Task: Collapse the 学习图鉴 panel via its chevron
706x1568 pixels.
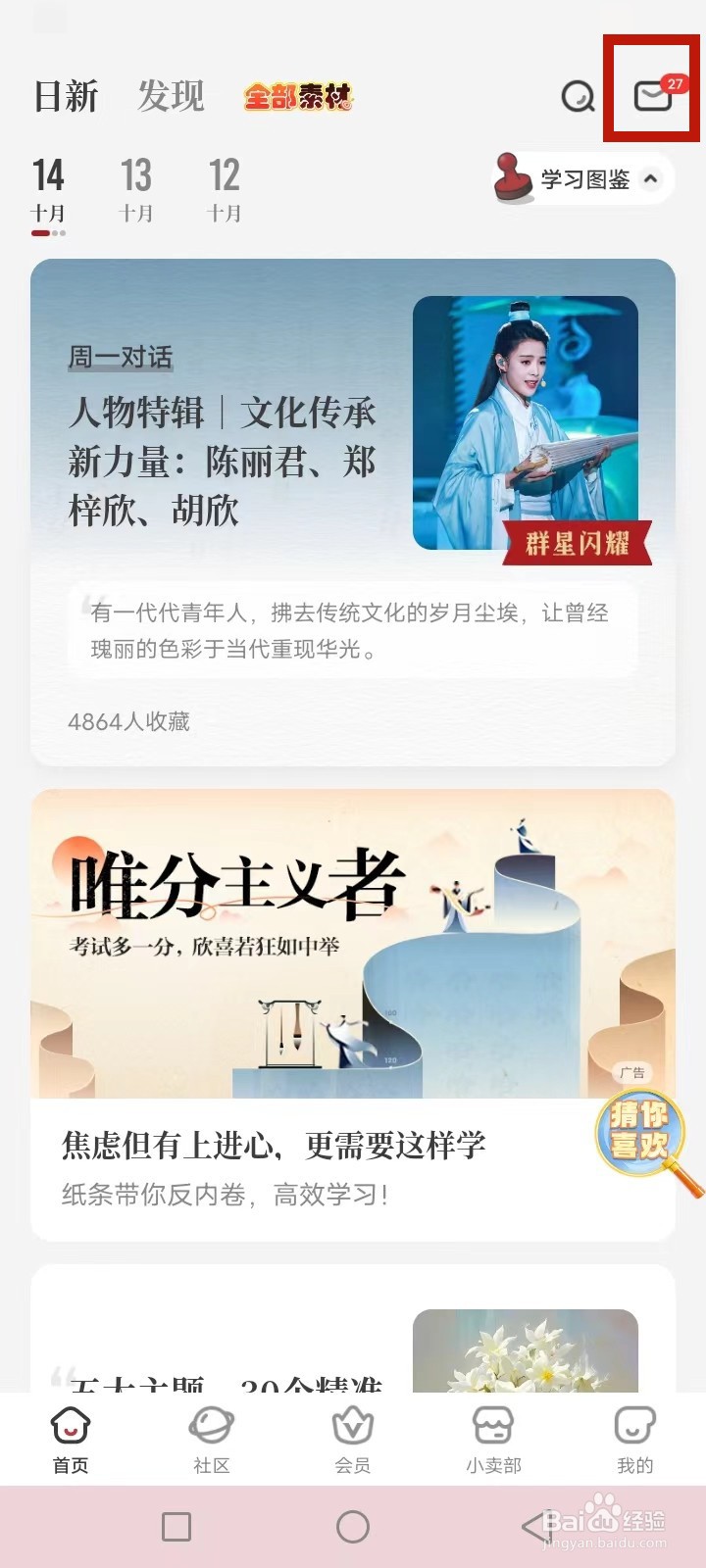Action: (x=651, y=178)
